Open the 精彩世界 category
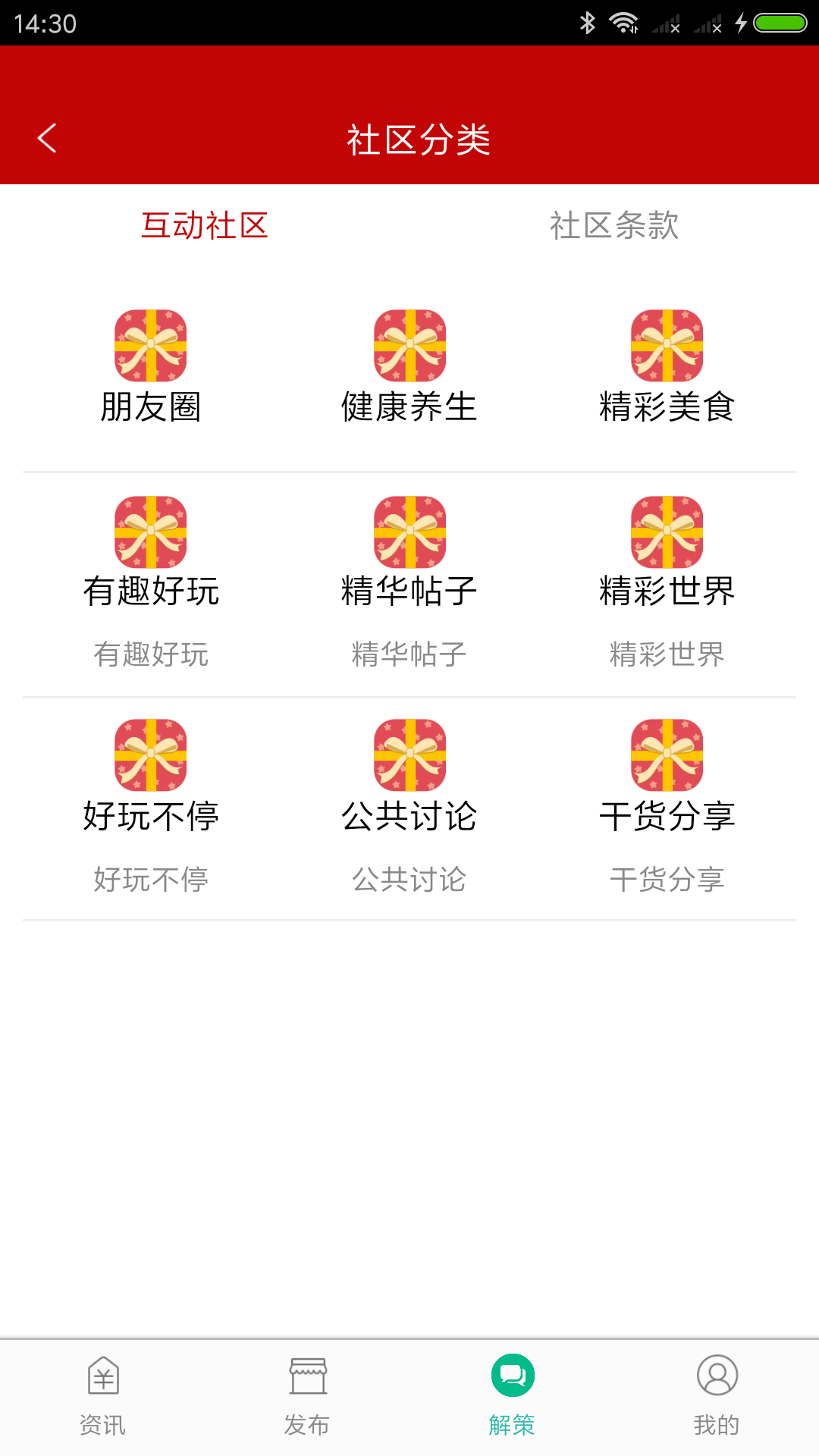 667,582
